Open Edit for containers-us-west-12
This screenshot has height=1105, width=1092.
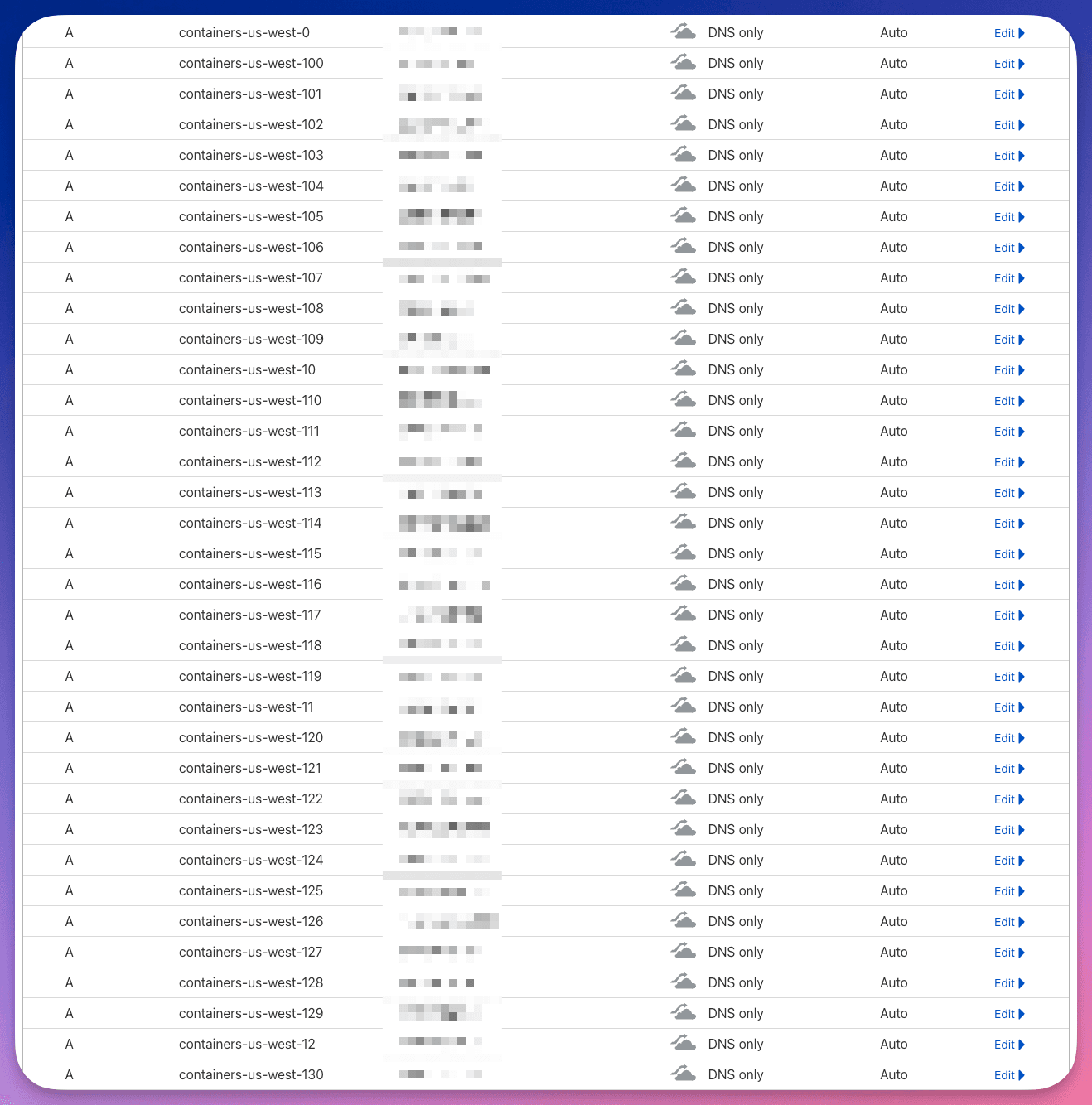point(1008,1045)
